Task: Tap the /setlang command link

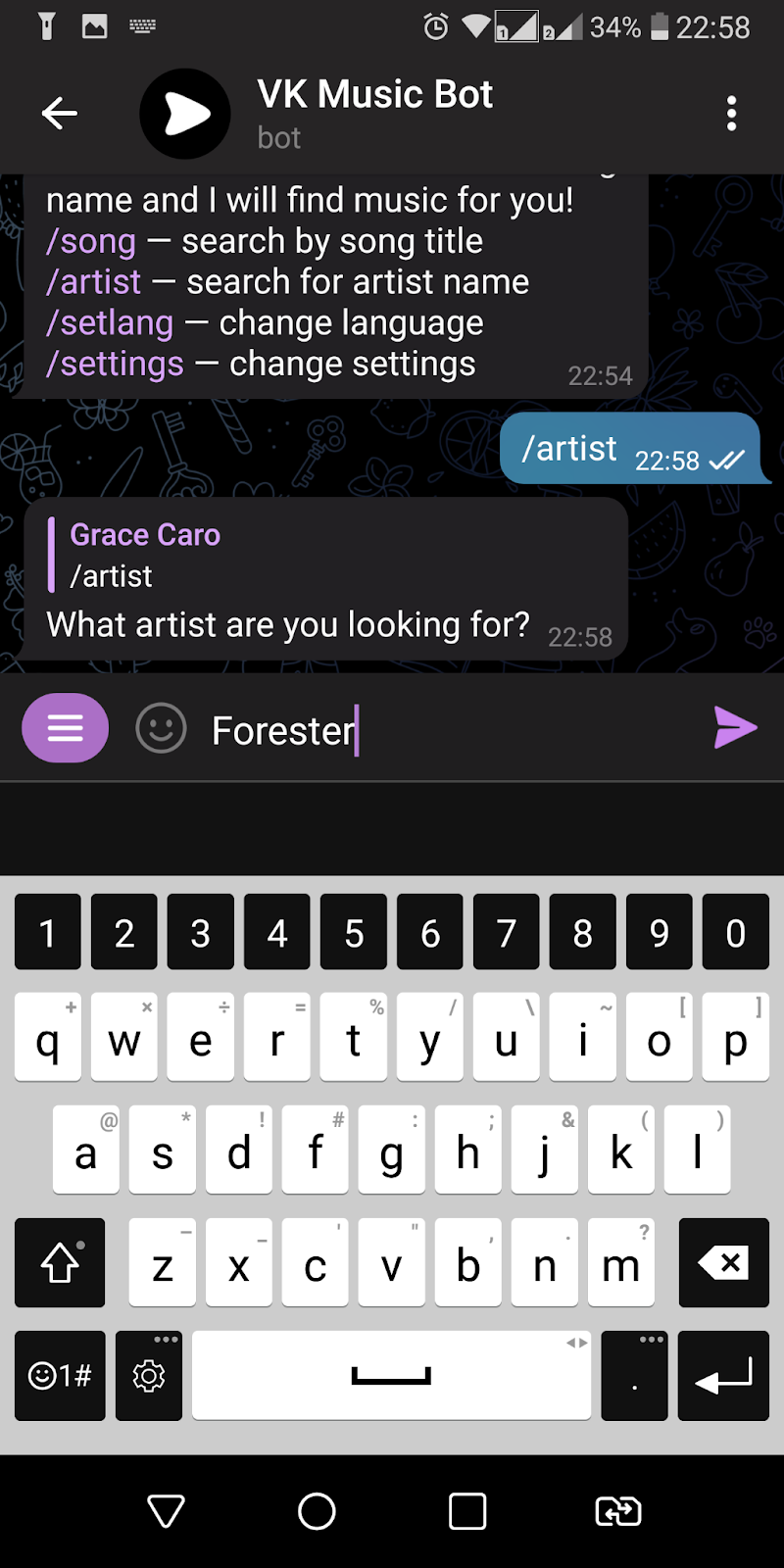Action: coord(110,323)
